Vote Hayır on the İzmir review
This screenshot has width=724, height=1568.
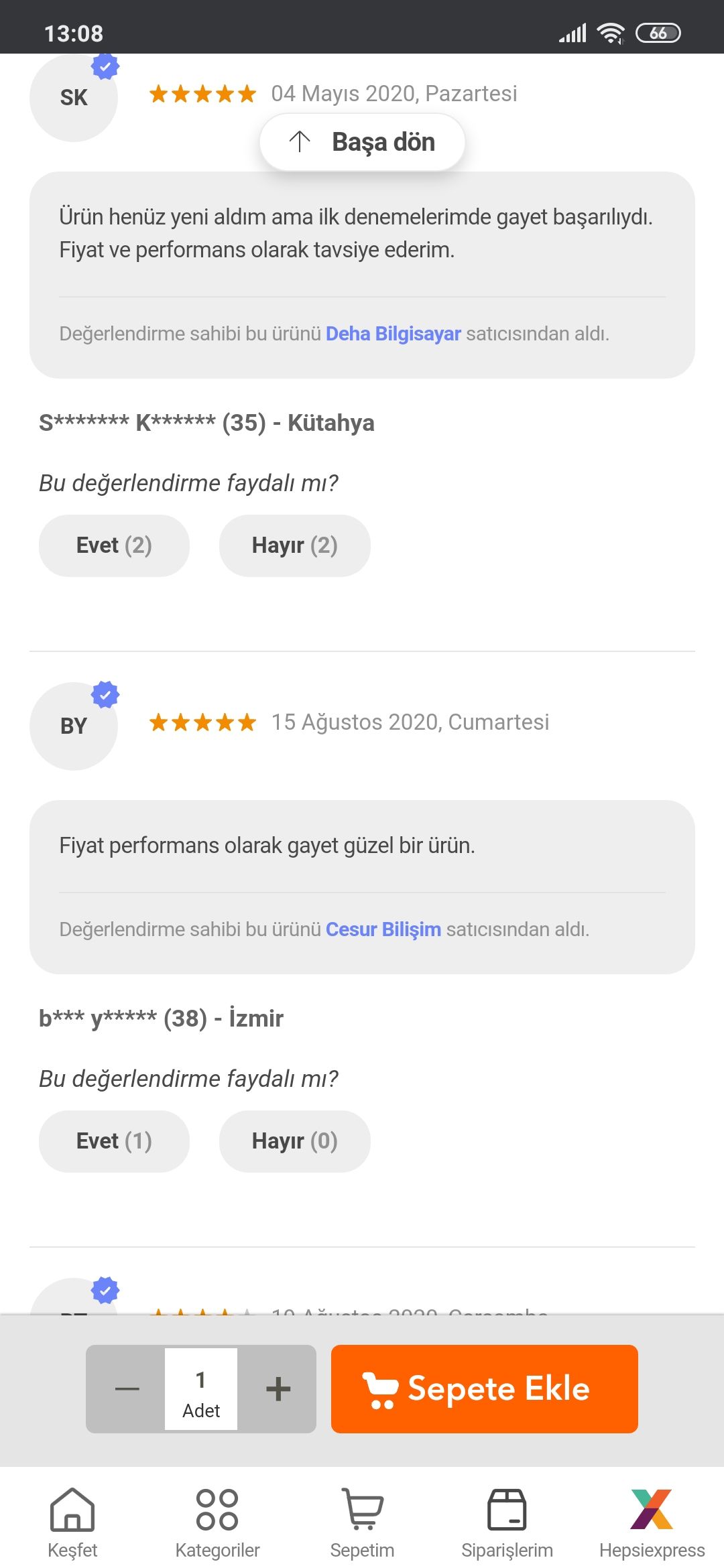[294, 1141]
